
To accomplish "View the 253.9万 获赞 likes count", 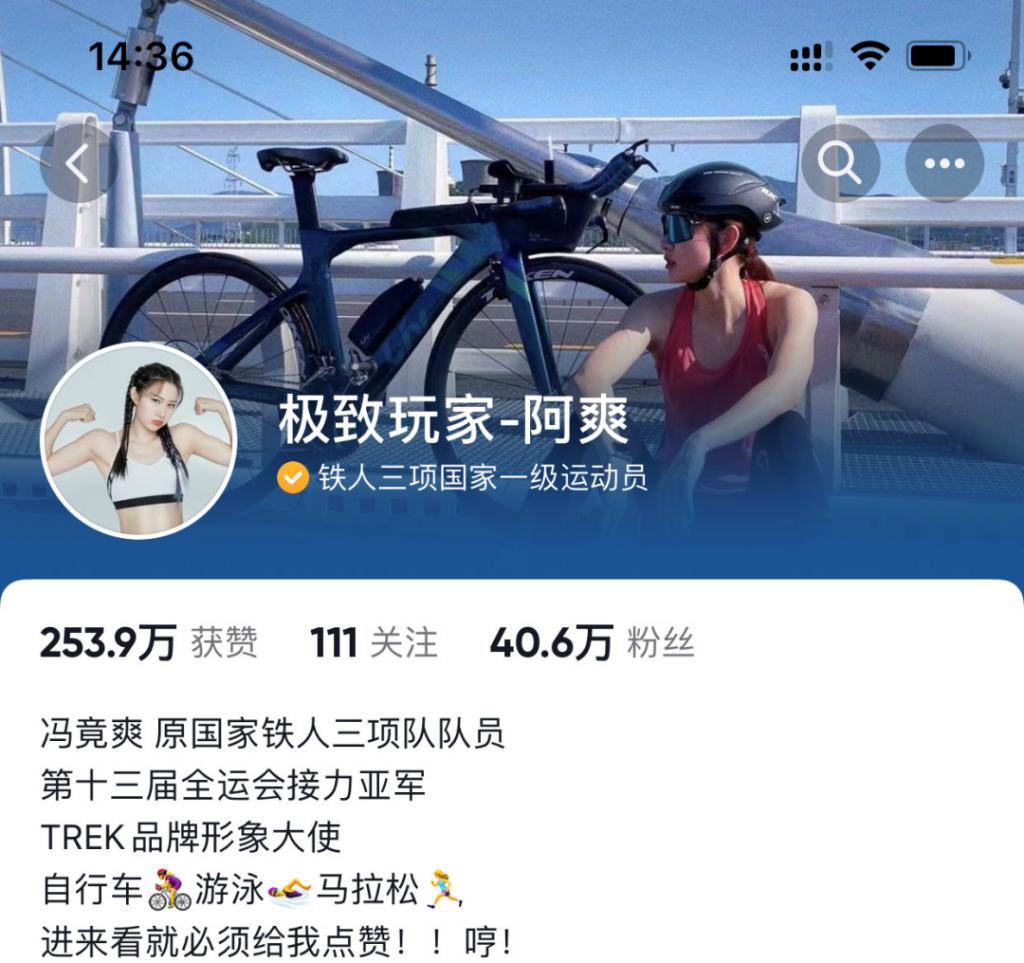I will [x=148, y=642].
